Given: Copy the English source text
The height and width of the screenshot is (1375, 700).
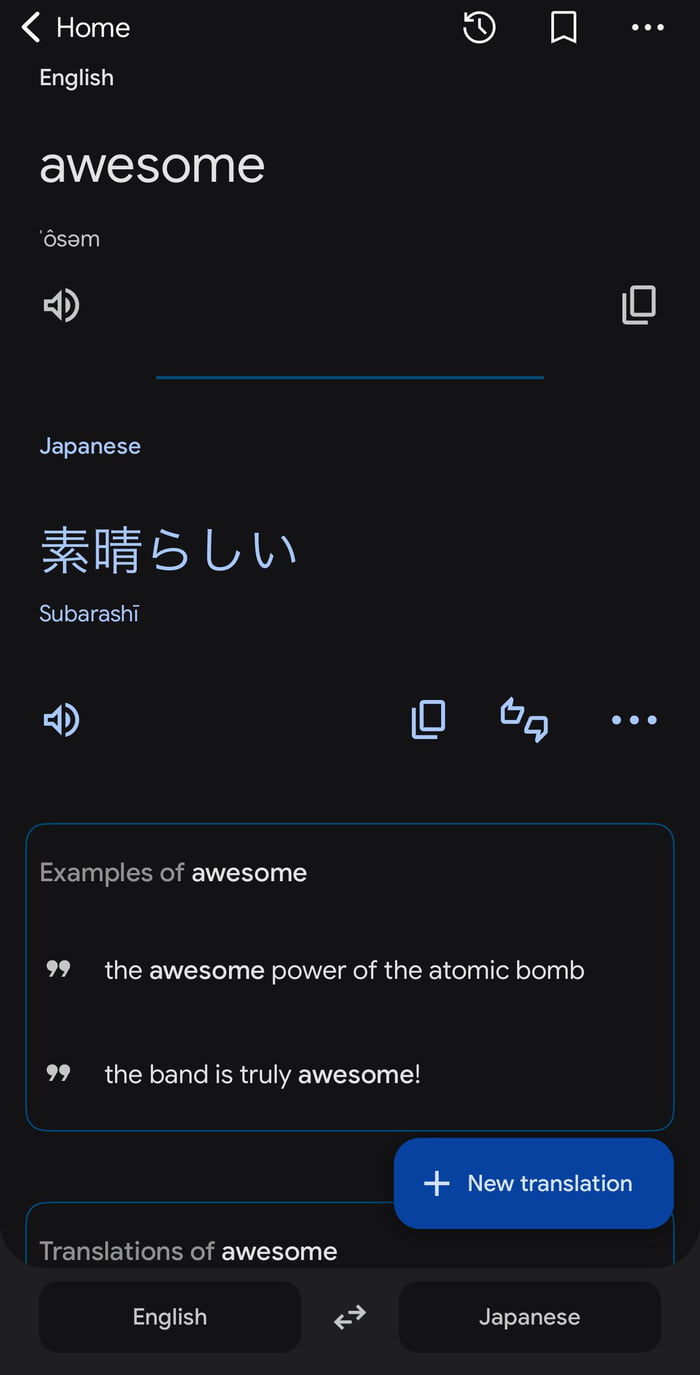Looking at the screenshot, I should (639, 305).
